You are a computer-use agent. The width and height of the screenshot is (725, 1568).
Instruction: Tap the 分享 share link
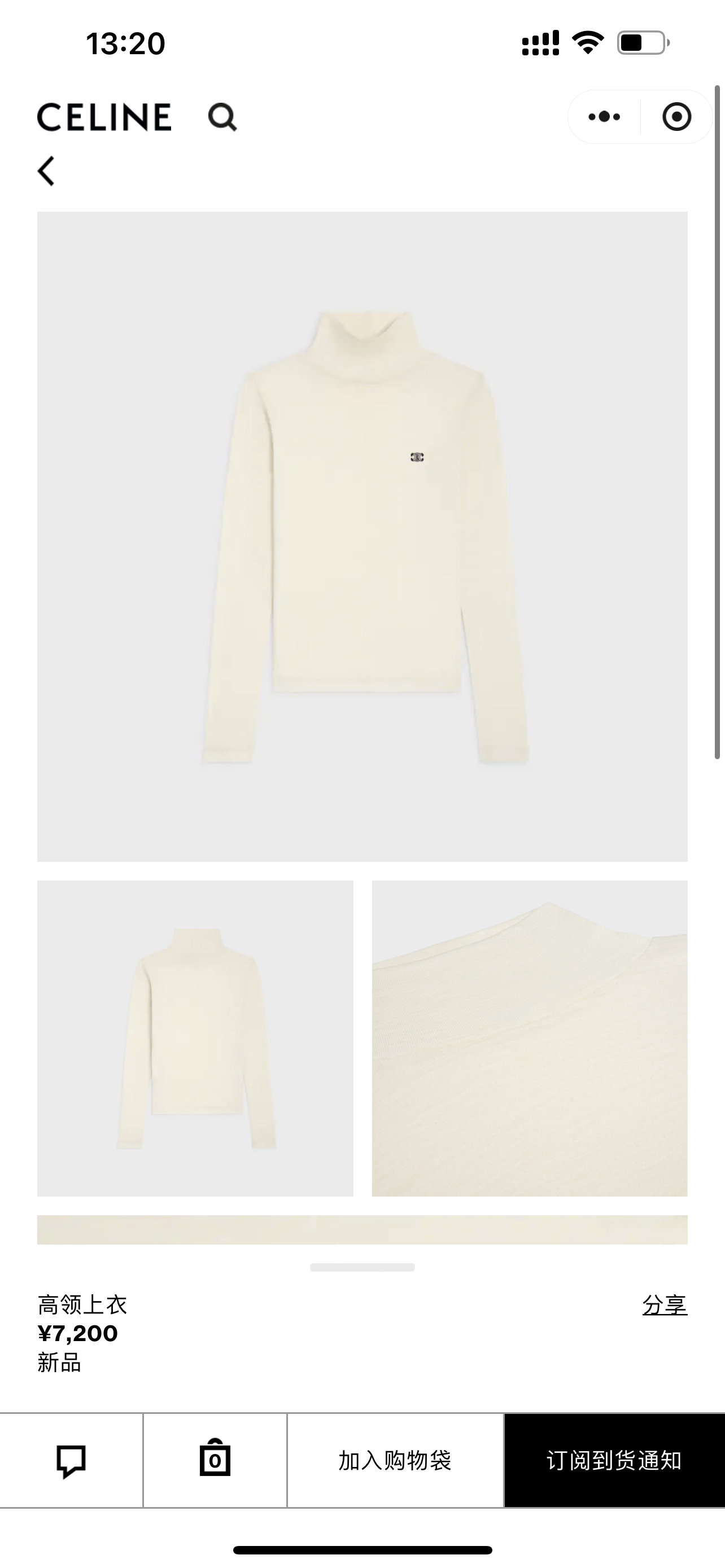pyautogui.click(x=664, y=1305)
